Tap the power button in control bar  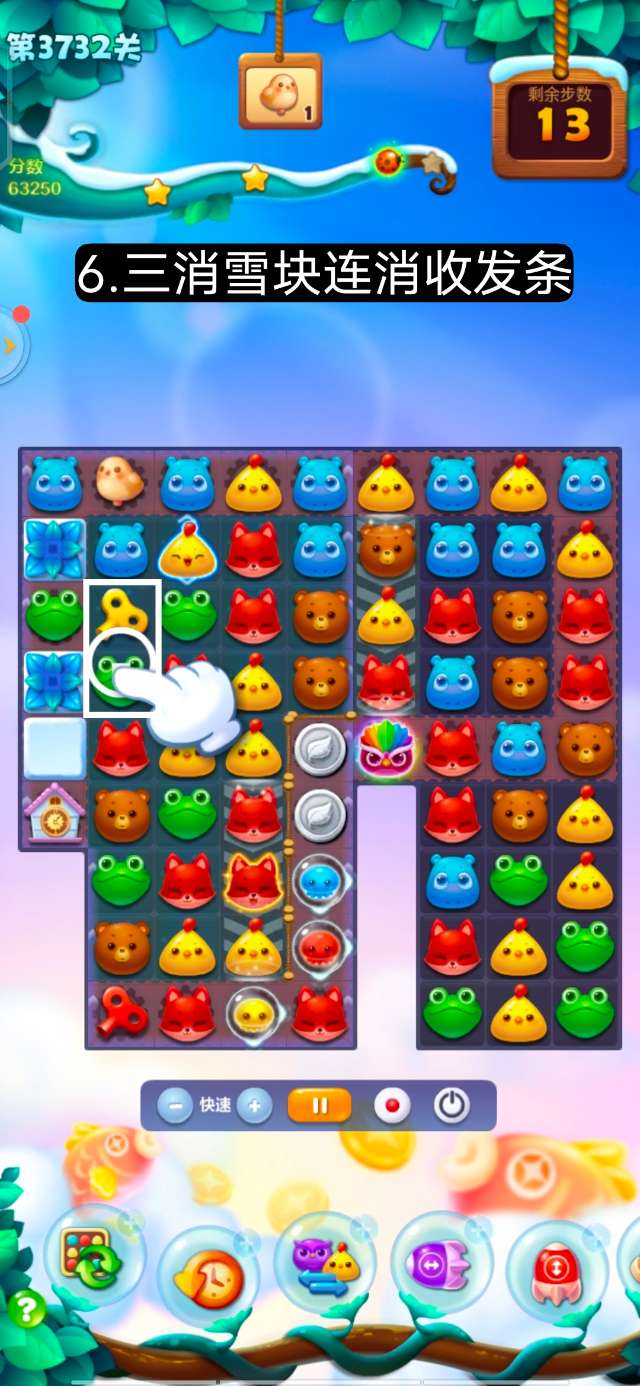[x=452, y=1106]
